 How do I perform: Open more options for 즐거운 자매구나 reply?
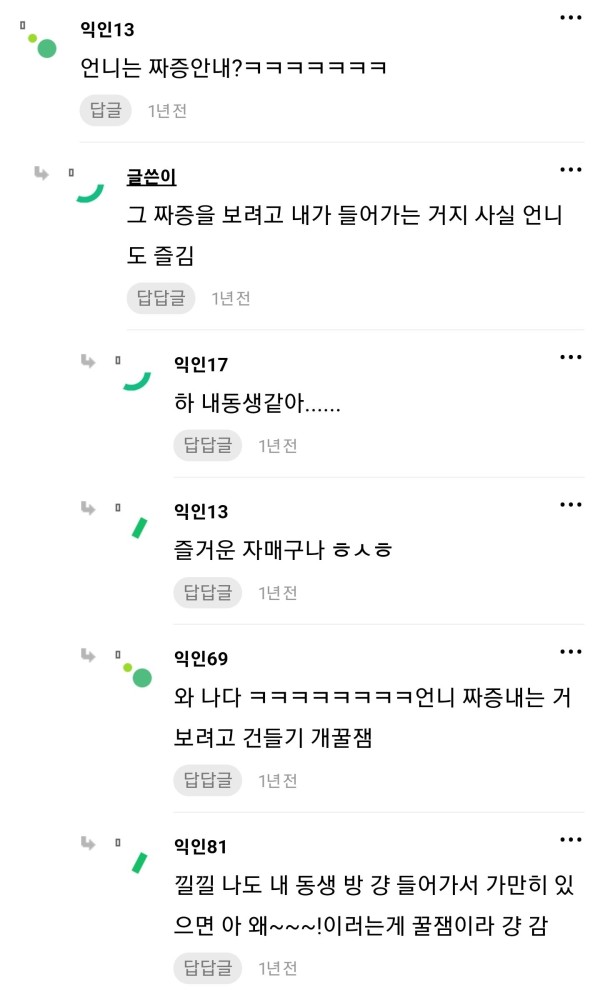click(570, 504)
